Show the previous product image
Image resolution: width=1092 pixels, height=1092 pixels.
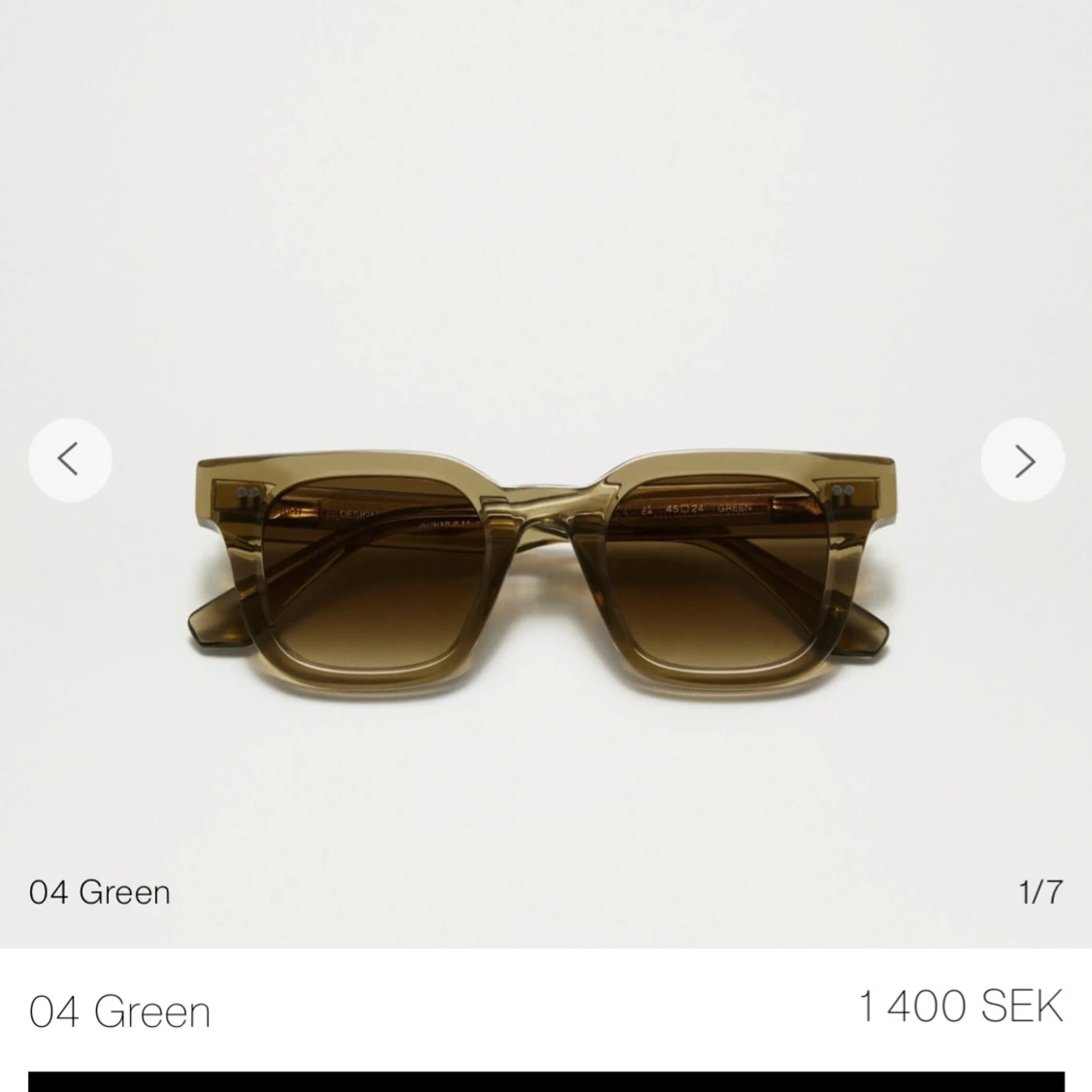(x=70, y=459)
